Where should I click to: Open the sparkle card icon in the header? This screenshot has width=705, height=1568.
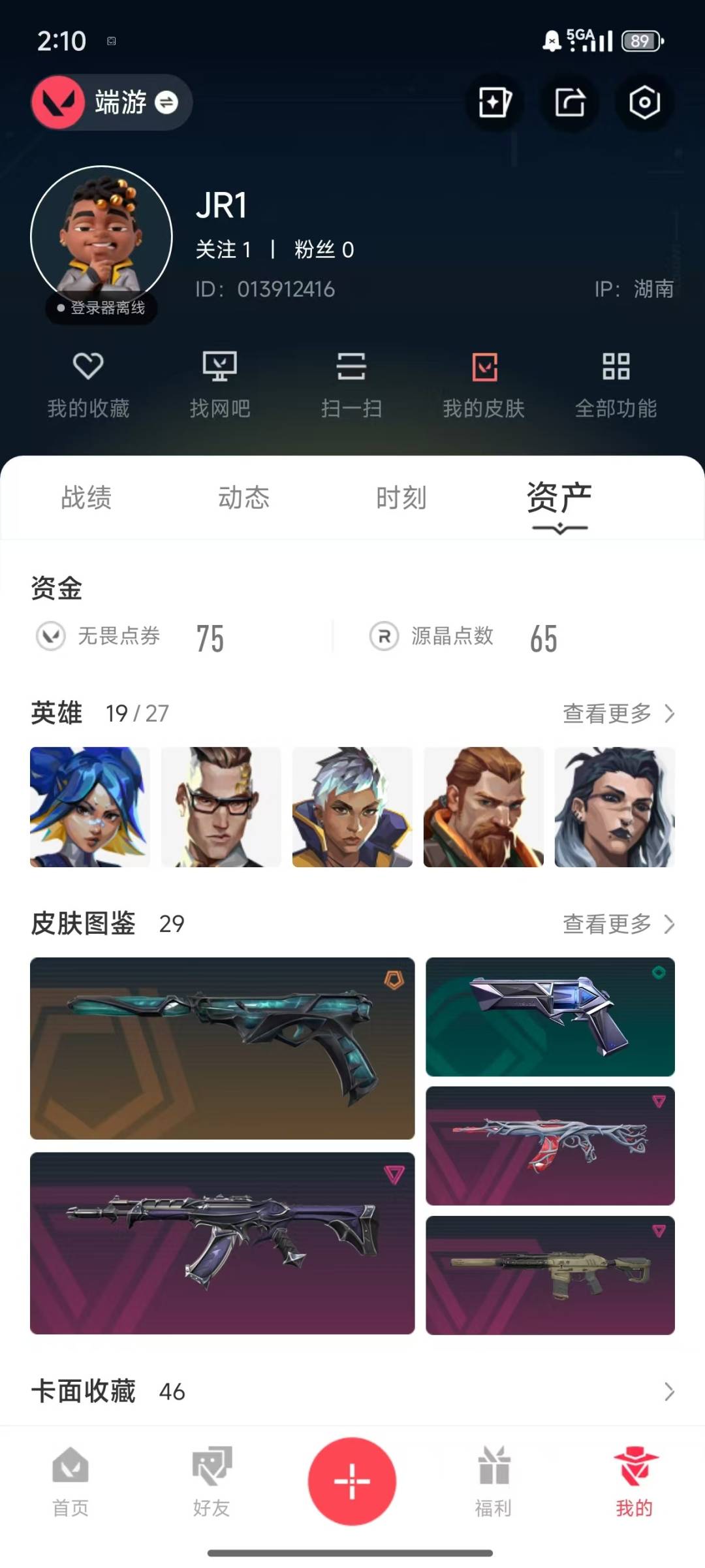(x=495, y=103)
